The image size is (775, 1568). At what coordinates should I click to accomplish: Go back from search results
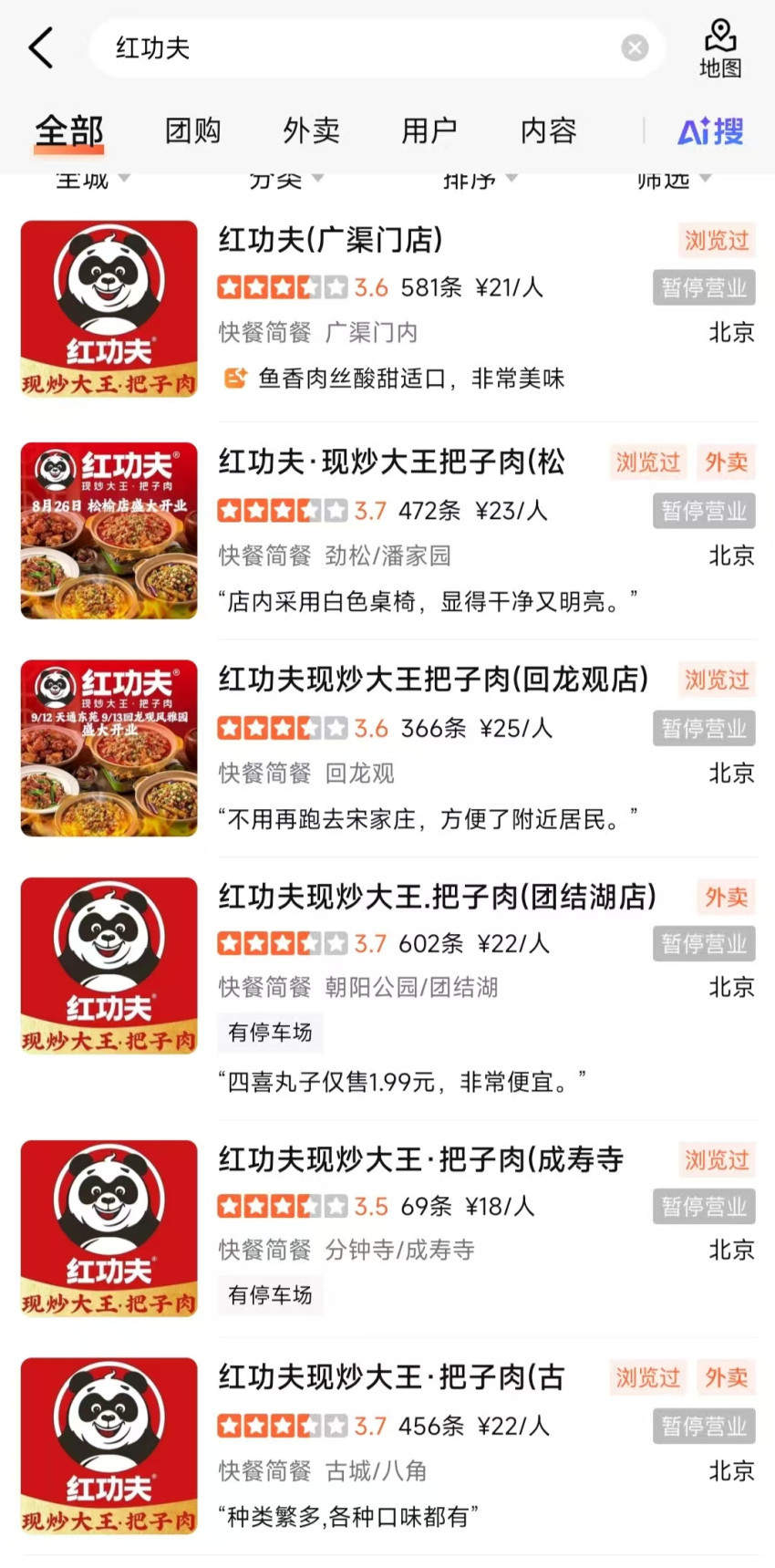point(41,47)
